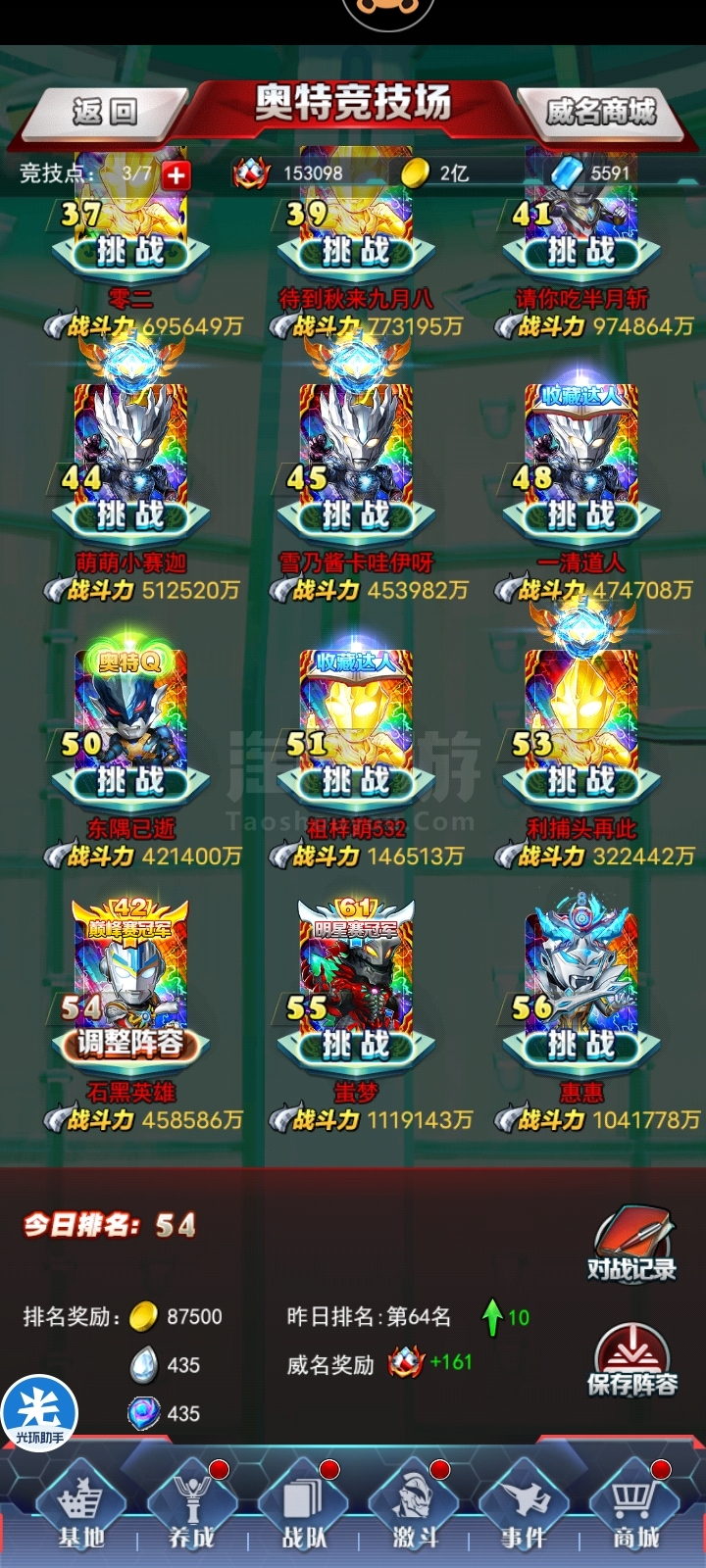Challenge rank 45 player 雪乃酱卡哇伊呀

[x=356, y=515]
